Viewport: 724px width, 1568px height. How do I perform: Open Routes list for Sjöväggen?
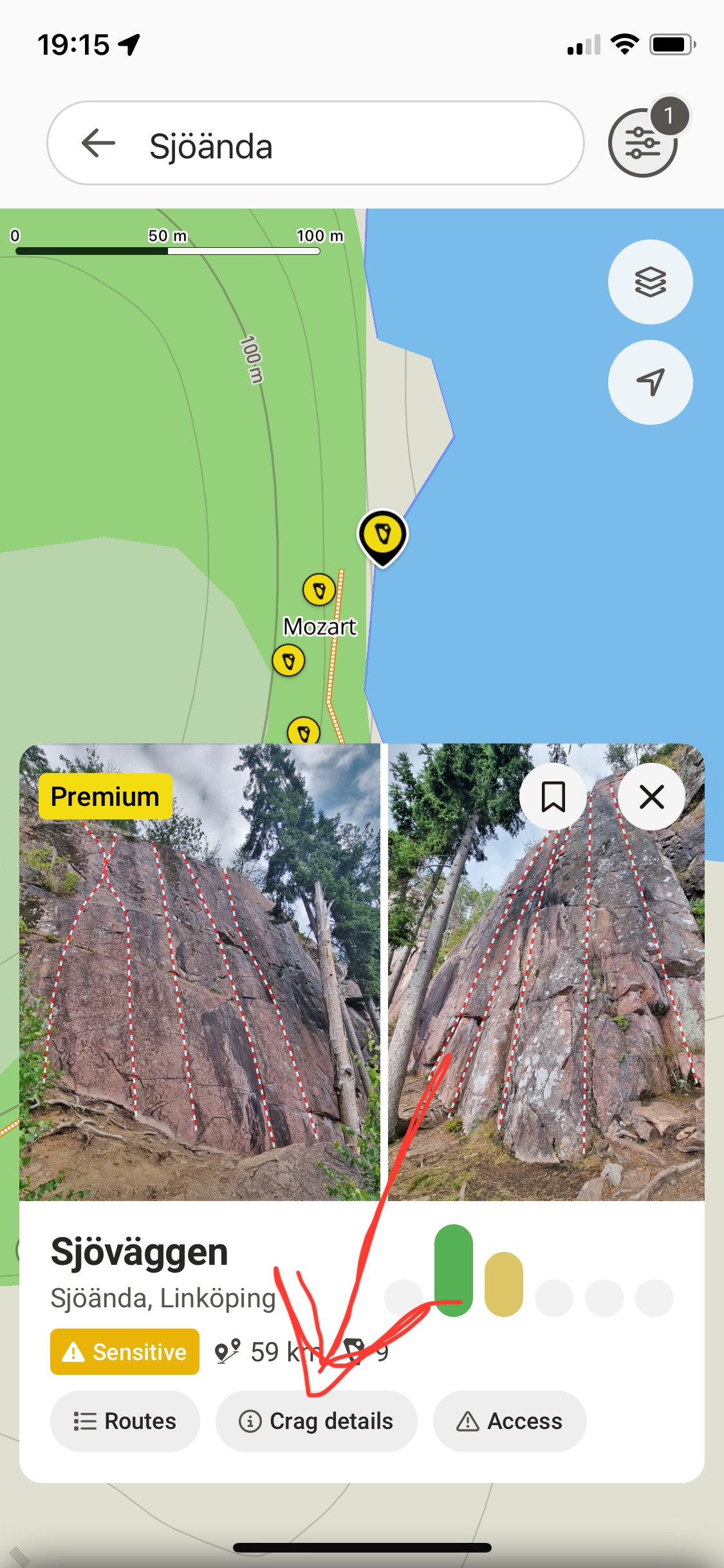(x=125, y=1421)
